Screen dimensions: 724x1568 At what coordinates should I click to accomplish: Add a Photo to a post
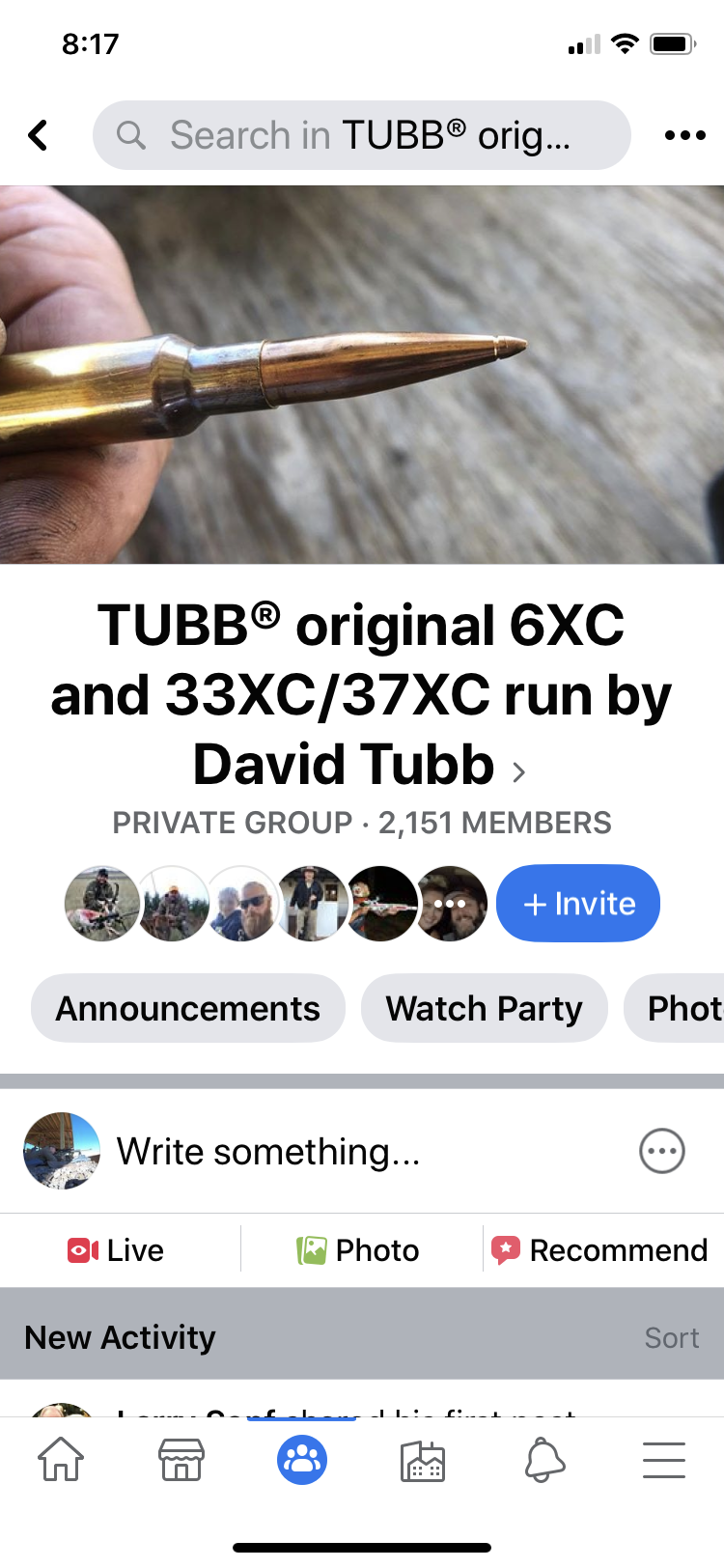coord(358,1250)
